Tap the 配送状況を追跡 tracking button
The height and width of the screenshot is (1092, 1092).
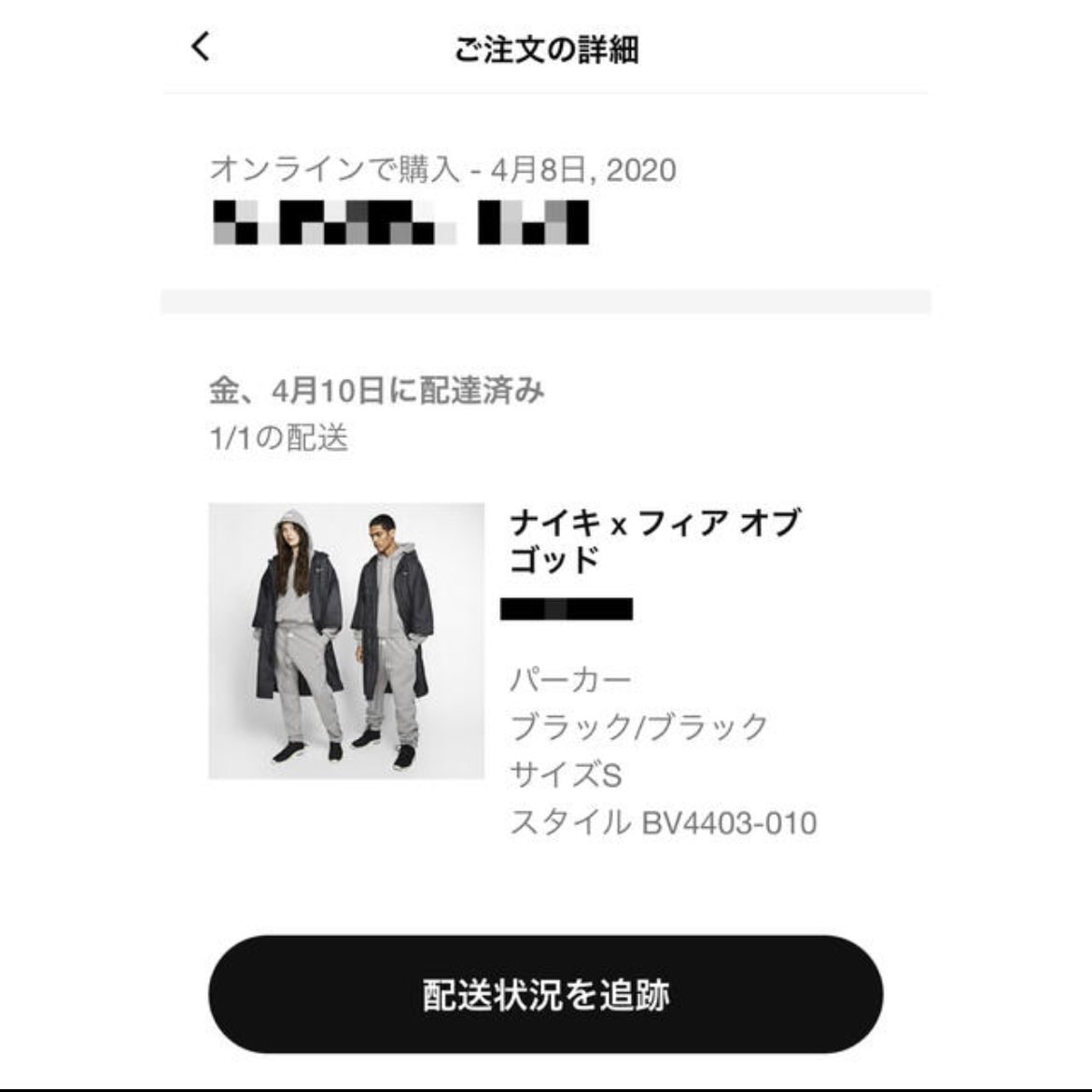pyautogui.click(x=545, y=994)
